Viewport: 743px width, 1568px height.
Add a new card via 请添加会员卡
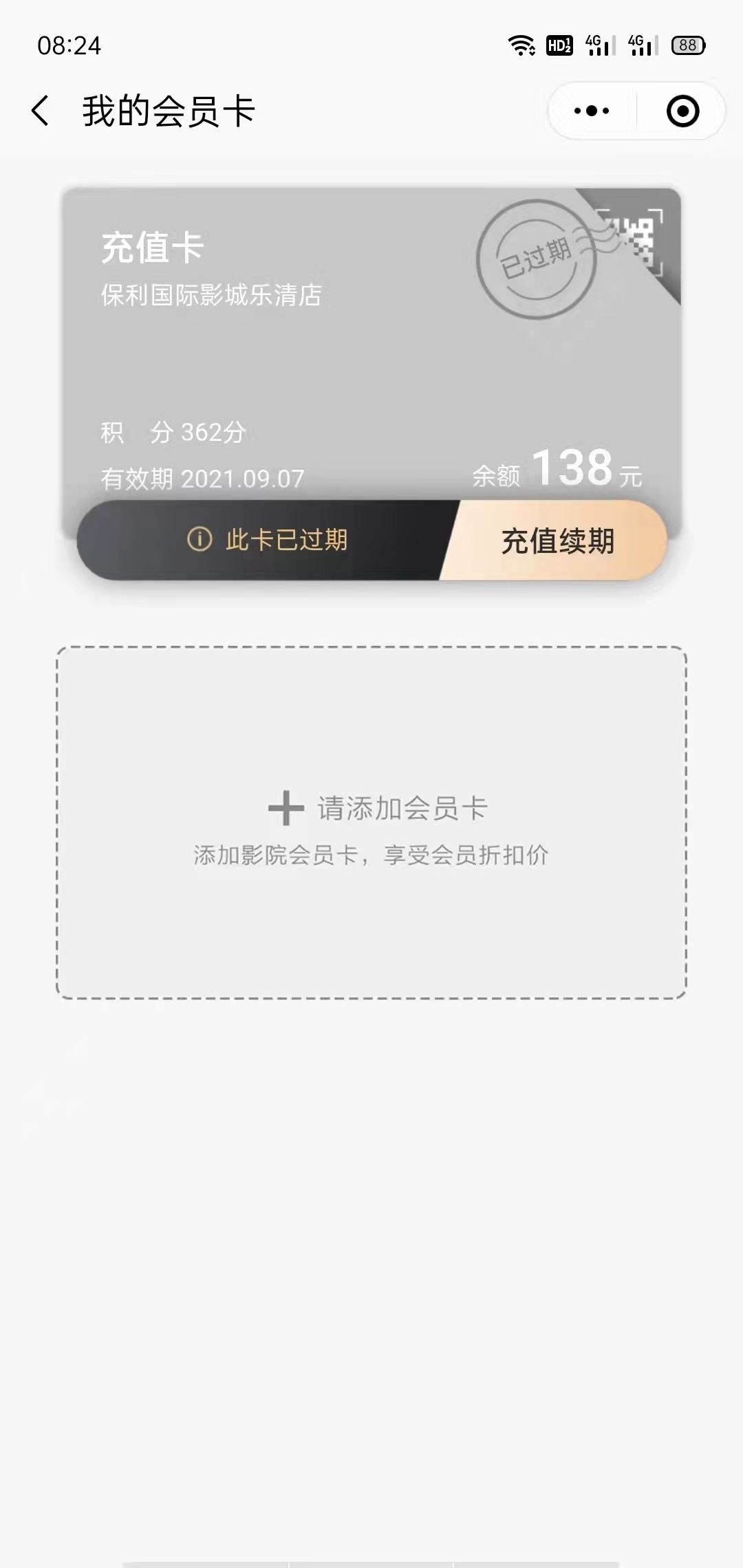tap(371, 823)
